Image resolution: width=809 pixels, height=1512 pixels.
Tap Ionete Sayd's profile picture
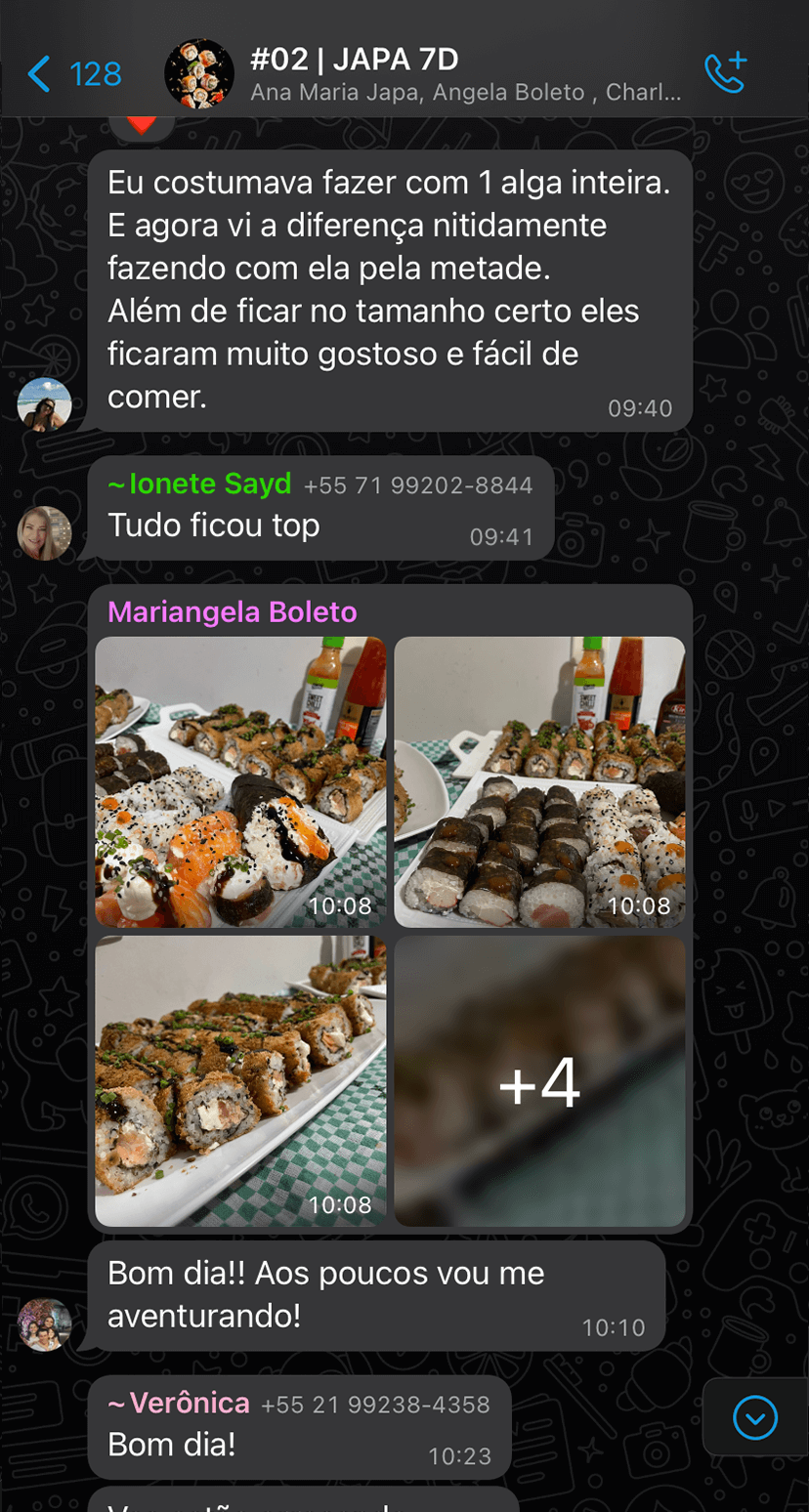click(46, 533)
